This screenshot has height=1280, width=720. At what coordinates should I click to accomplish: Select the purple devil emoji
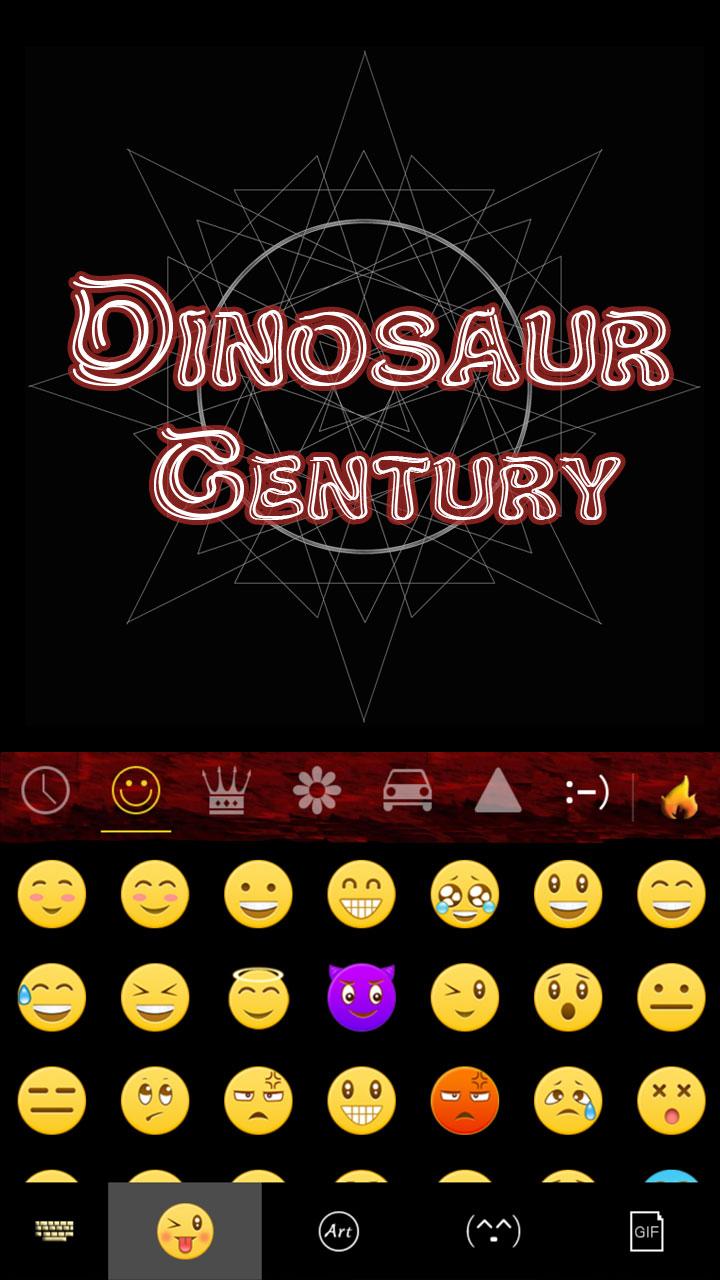click(x=362, y=997)
